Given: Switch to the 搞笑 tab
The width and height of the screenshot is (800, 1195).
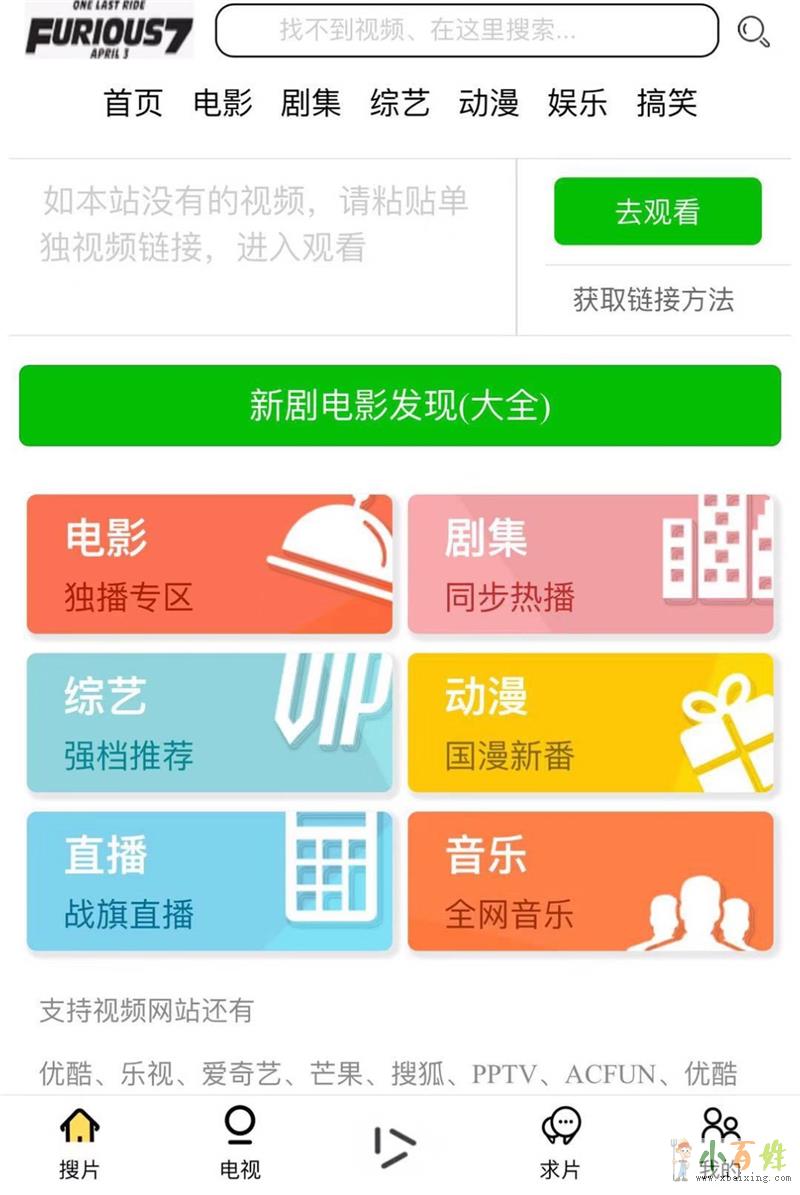Looking at the screenshot, I should (x=666, y=103).
